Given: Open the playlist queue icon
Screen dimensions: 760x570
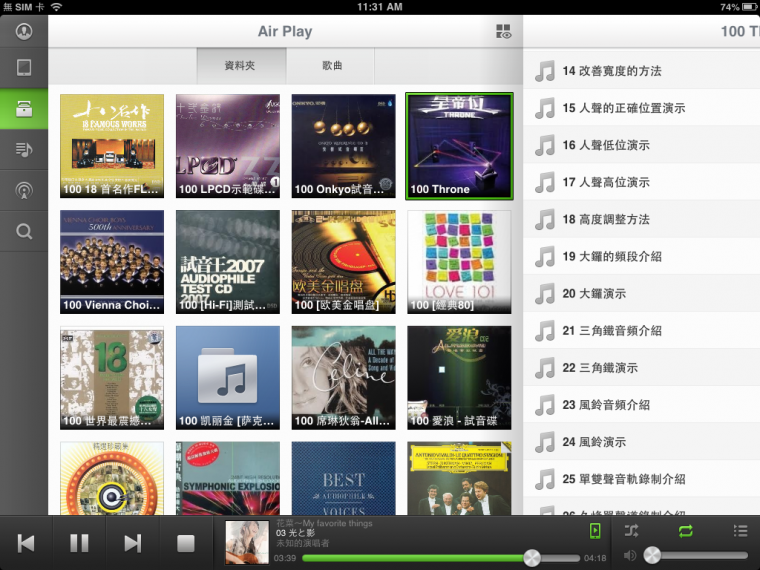Looking at the screenshot, I should pyautogui.click(x=740, y=531).
